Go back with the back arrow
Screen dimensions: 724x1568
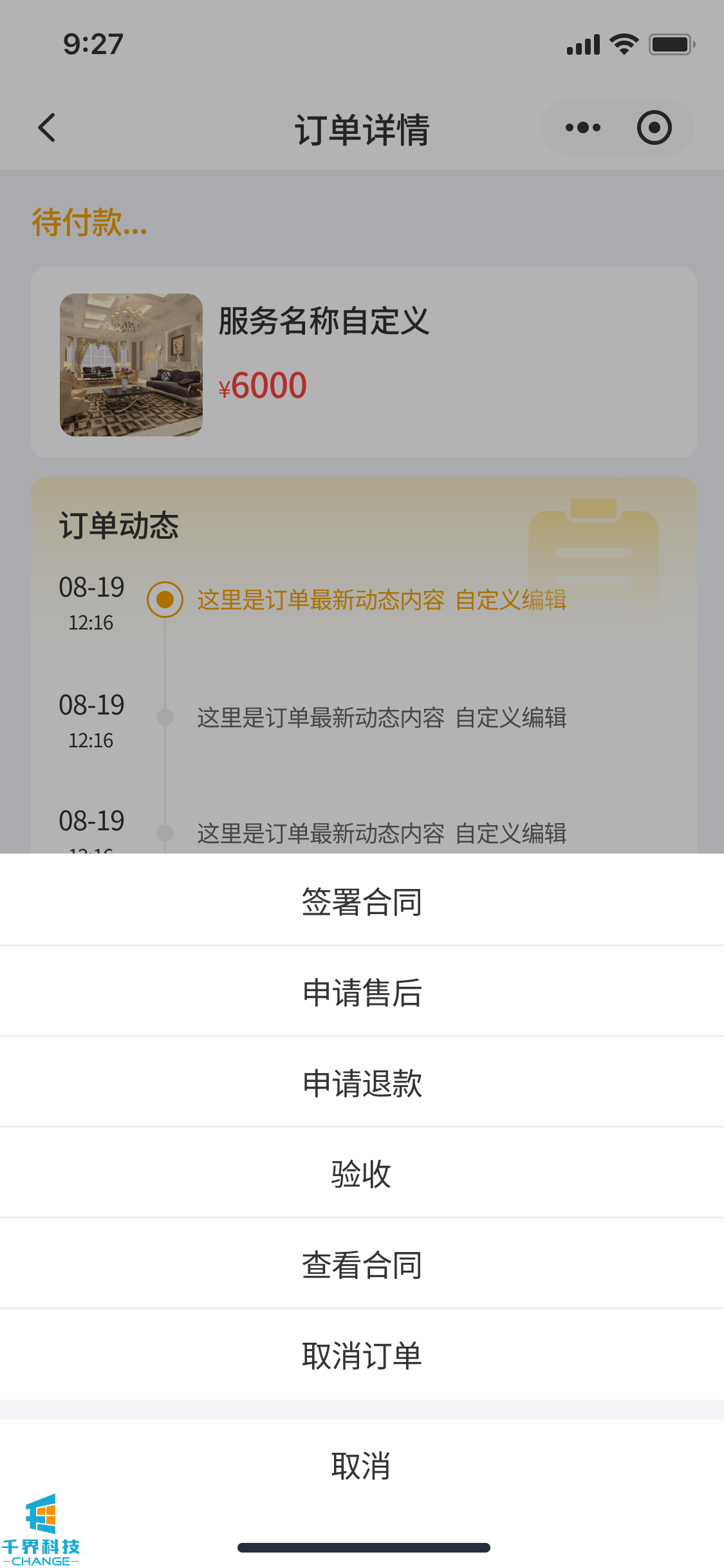(47, 127)
